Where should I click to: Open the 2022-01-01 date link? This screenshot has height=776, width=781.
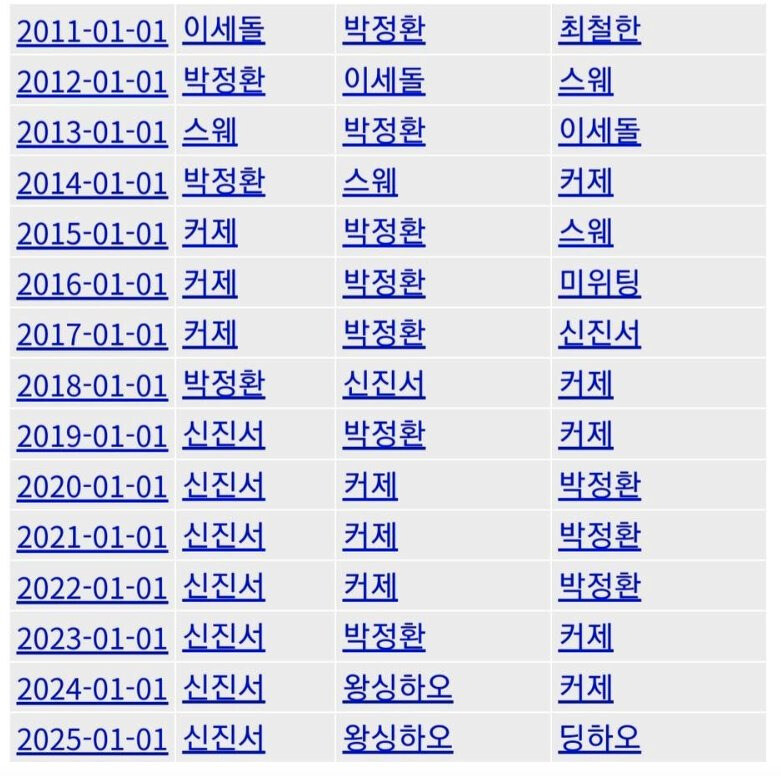91,588
